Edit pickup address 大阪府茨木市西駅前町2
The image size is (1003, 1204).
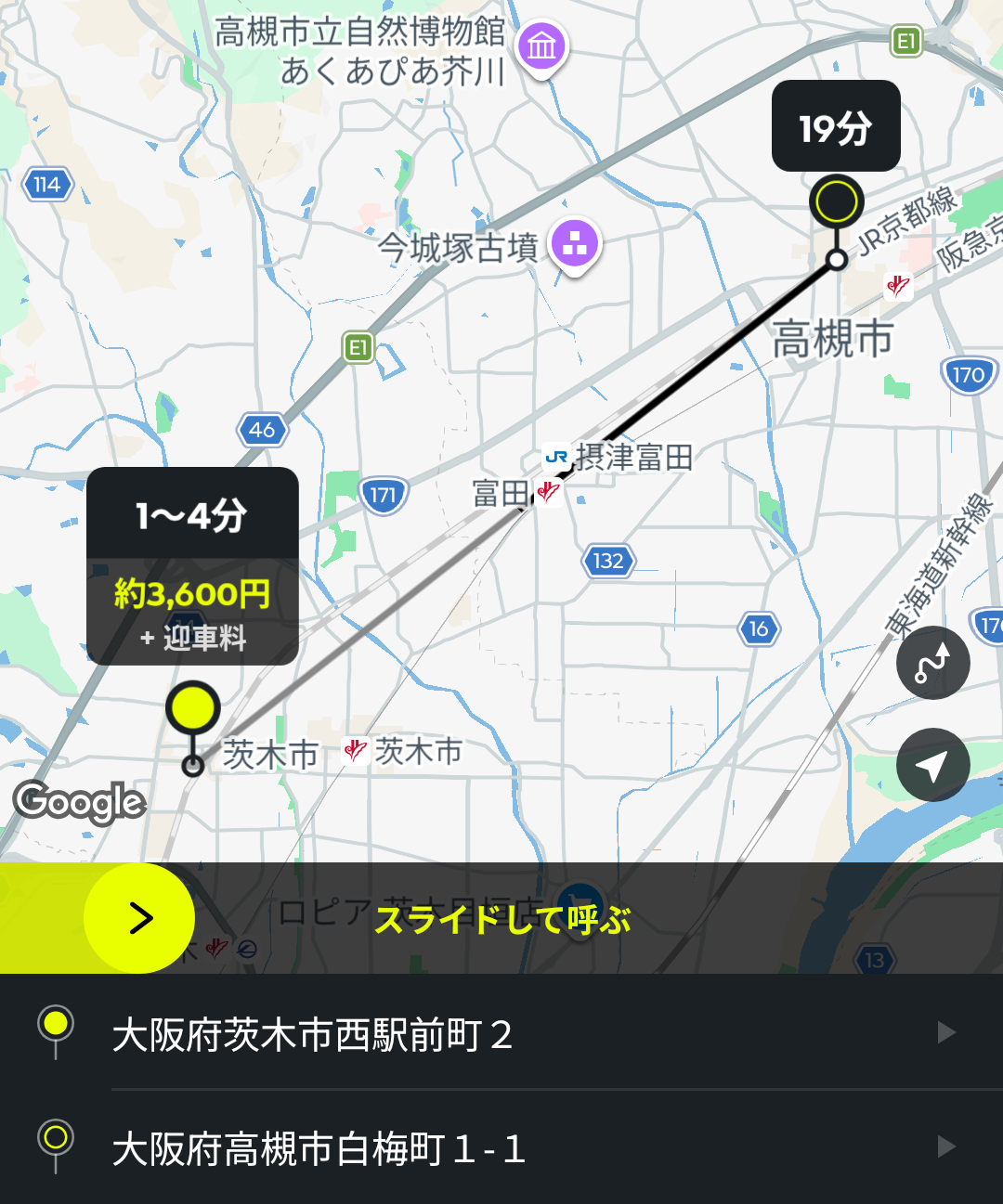coord(501,1033)
